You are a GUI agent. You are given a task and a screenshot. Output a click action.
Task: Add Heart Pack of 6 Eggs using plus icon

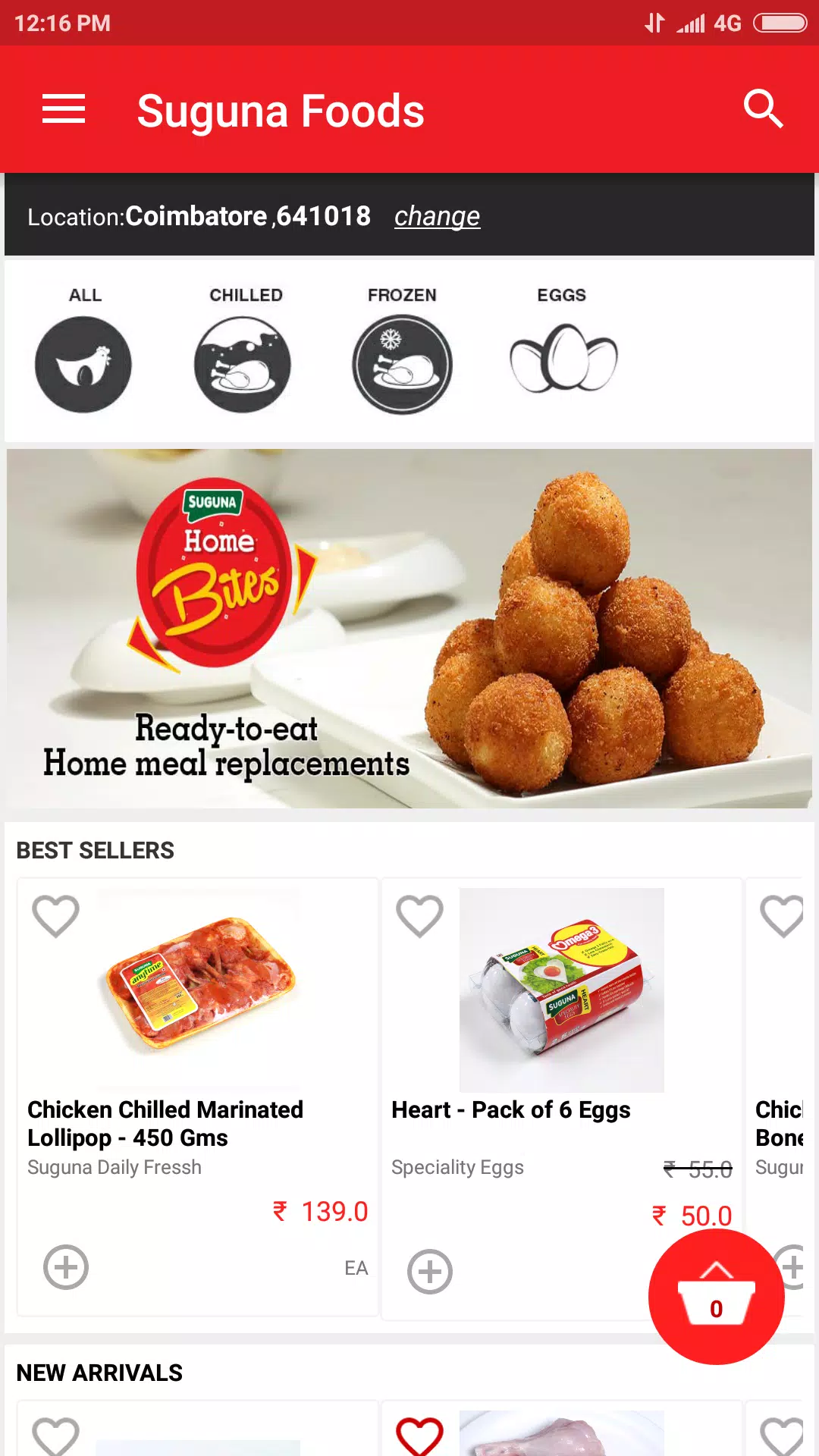pyautogui.click(x=429, y=1271)
